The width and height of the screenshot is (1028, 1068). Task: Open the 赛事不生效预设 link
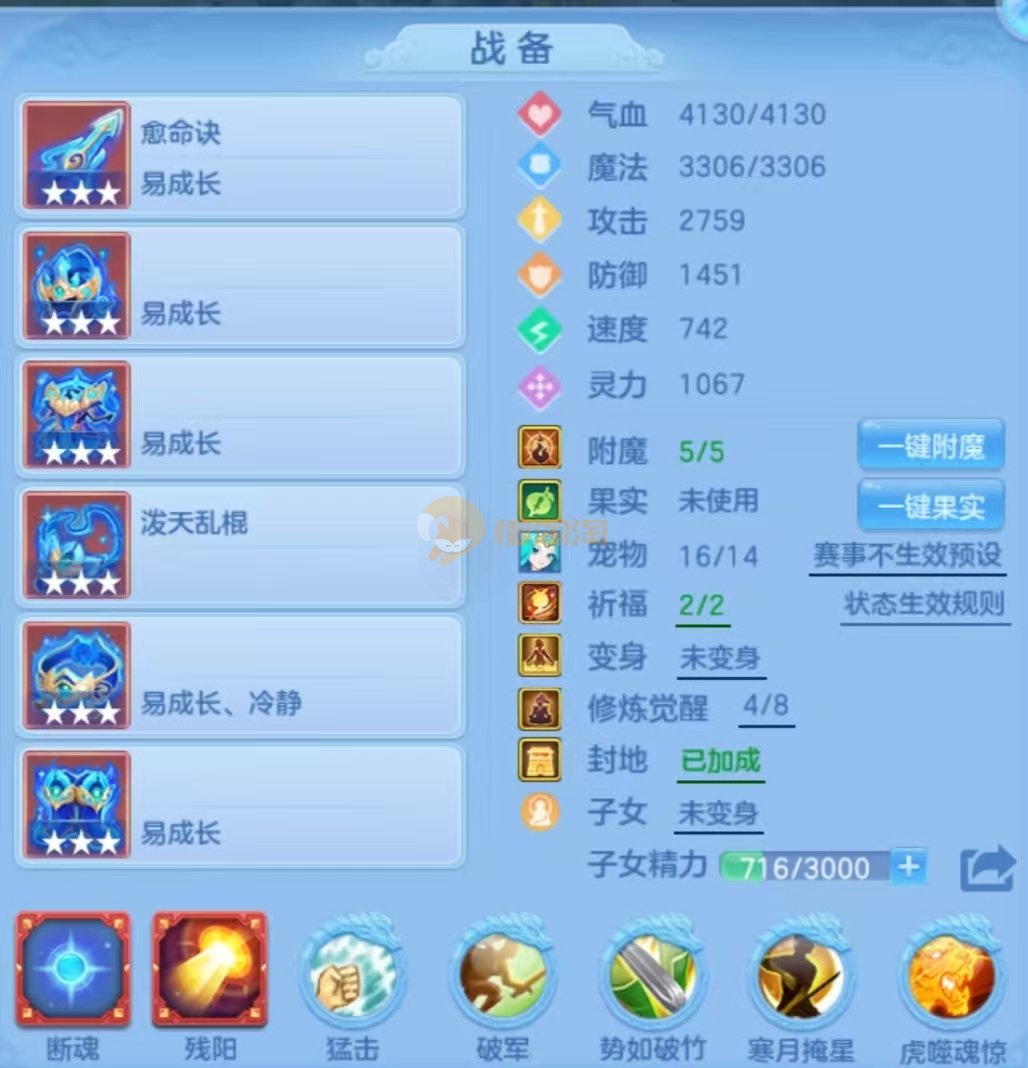(x=907, y=554)
